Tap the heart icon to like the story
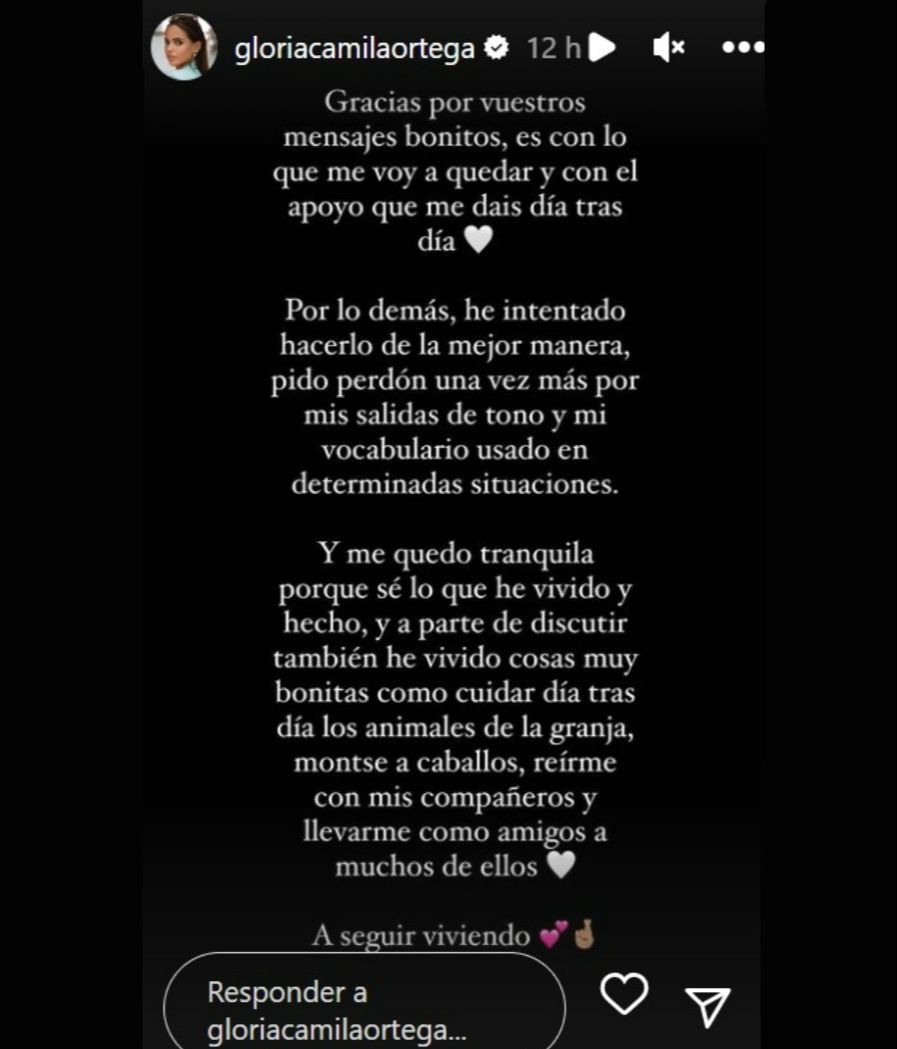 [625, 992]
